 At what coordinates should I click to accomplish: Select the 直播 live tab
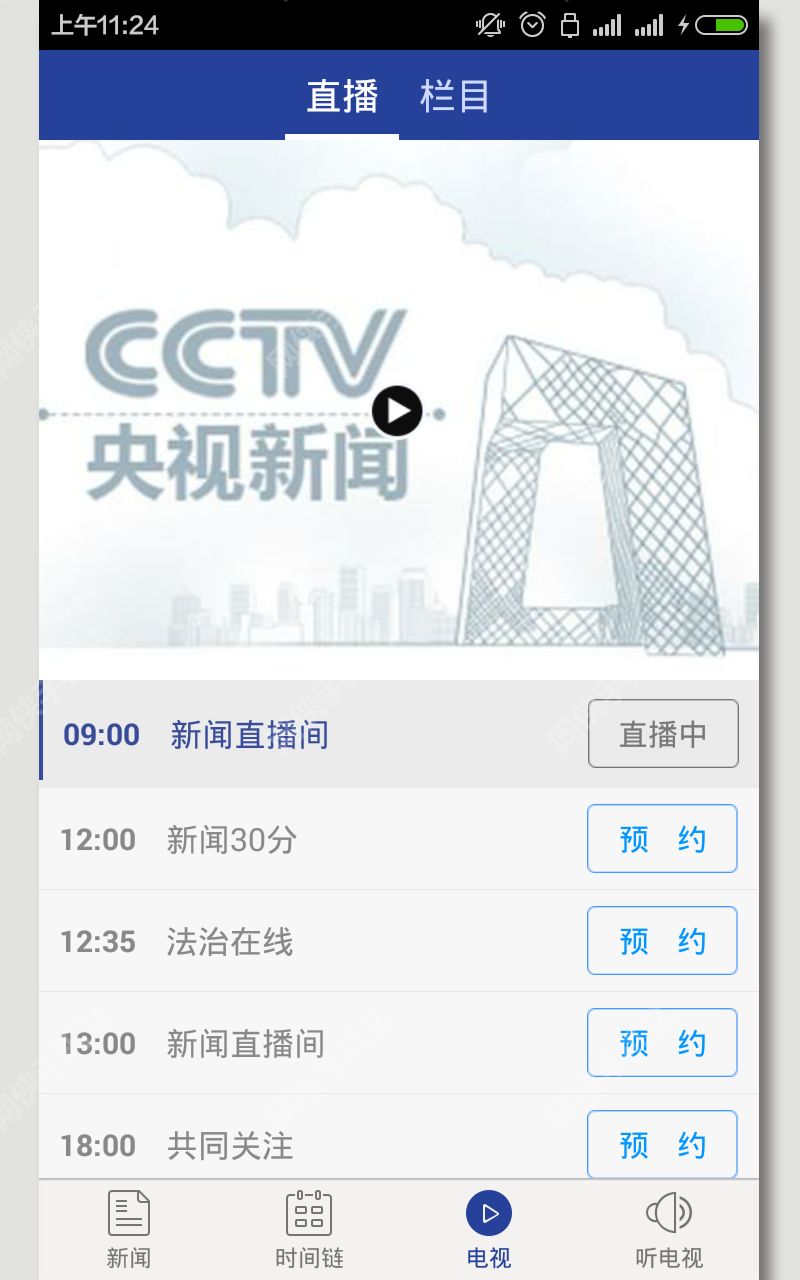[x=342, y=95]
